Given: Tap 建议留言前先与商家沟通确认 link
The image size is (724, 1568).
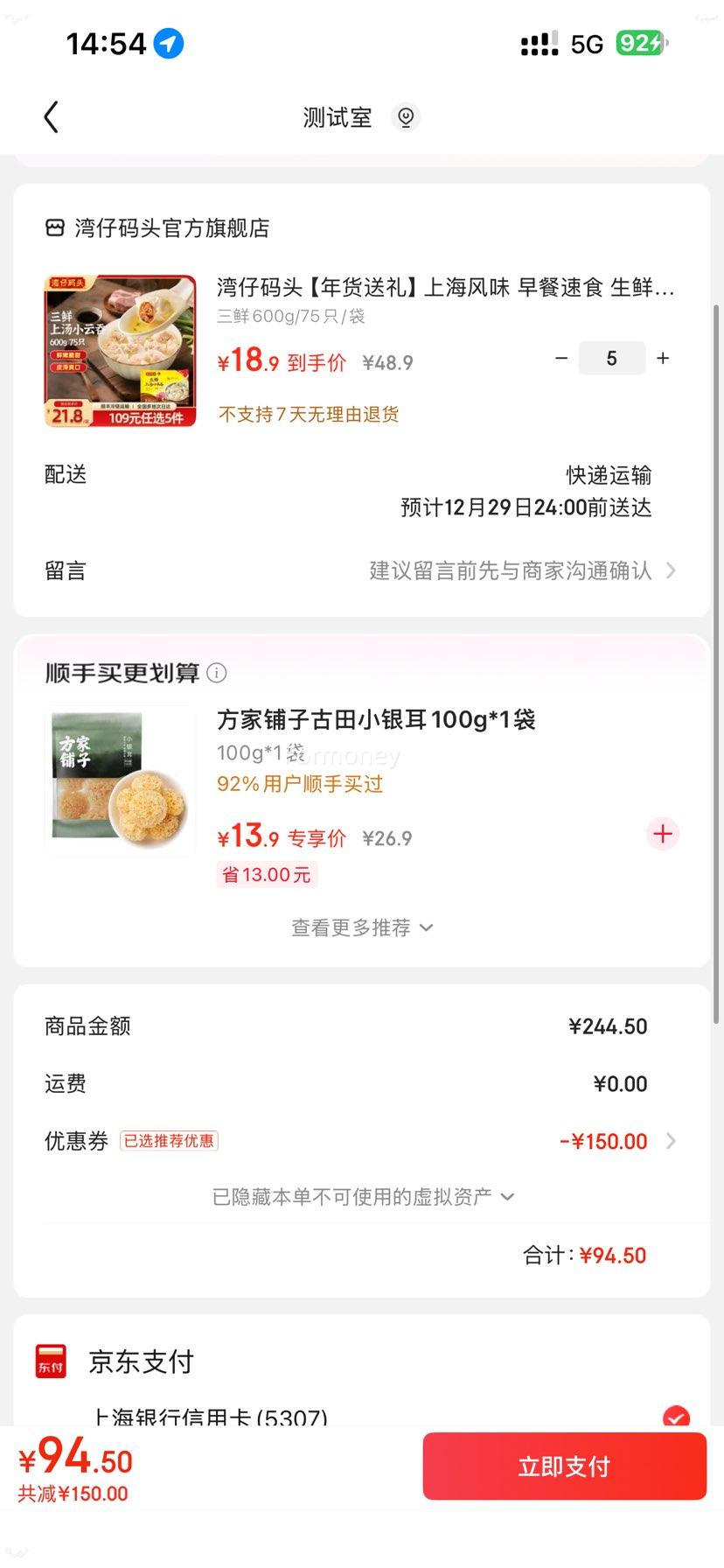Looking at the screenshot, I should [x=512, y=570].
